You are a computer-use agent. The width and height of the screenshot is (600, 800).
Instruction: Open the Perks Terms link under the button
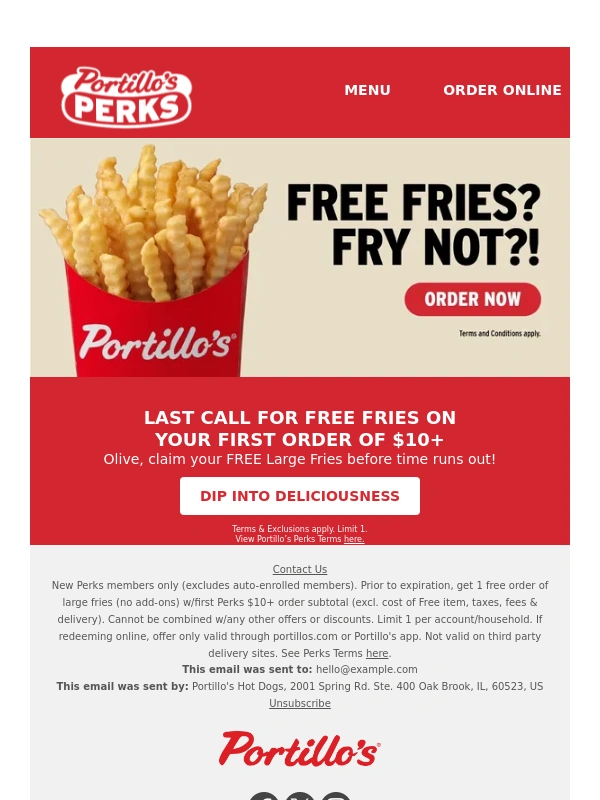(354, 539)
